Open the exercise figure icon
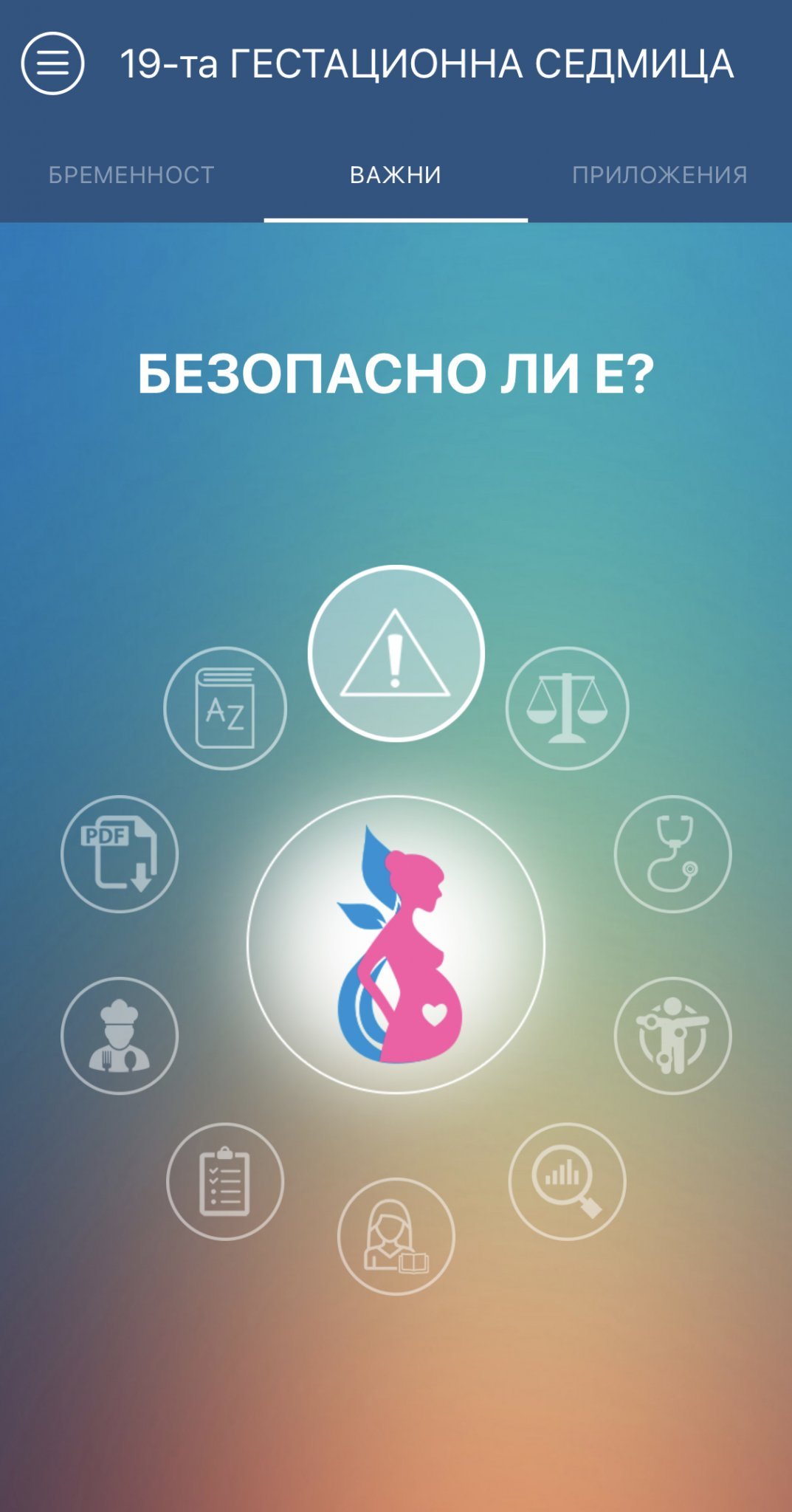The height and width of the screenshot is (1512, 792). [672, 1035]
